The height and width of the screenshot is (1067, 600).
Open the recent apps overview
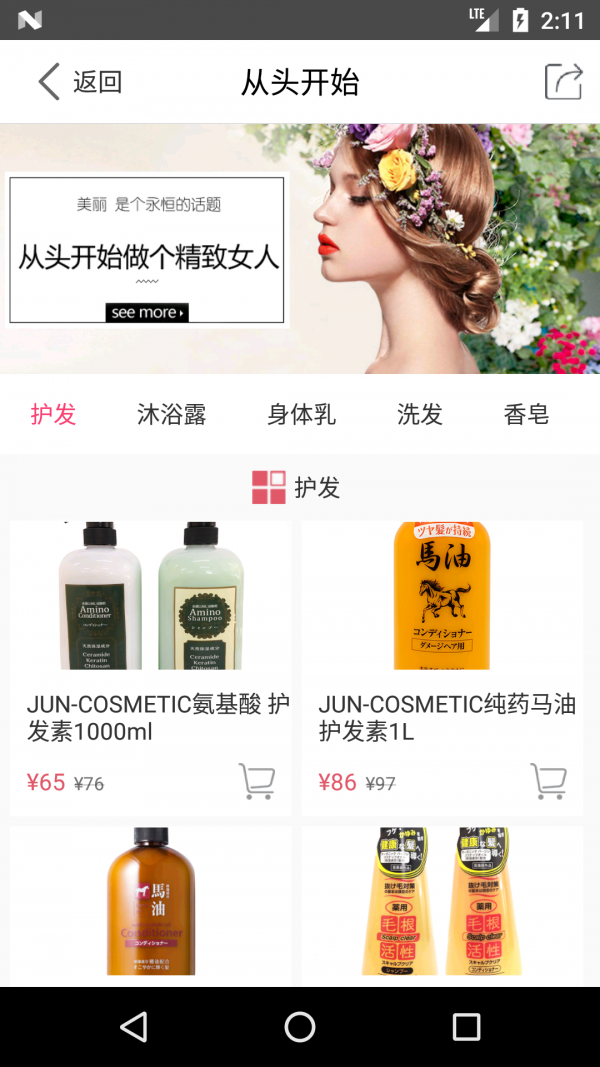pos(466,1026)
